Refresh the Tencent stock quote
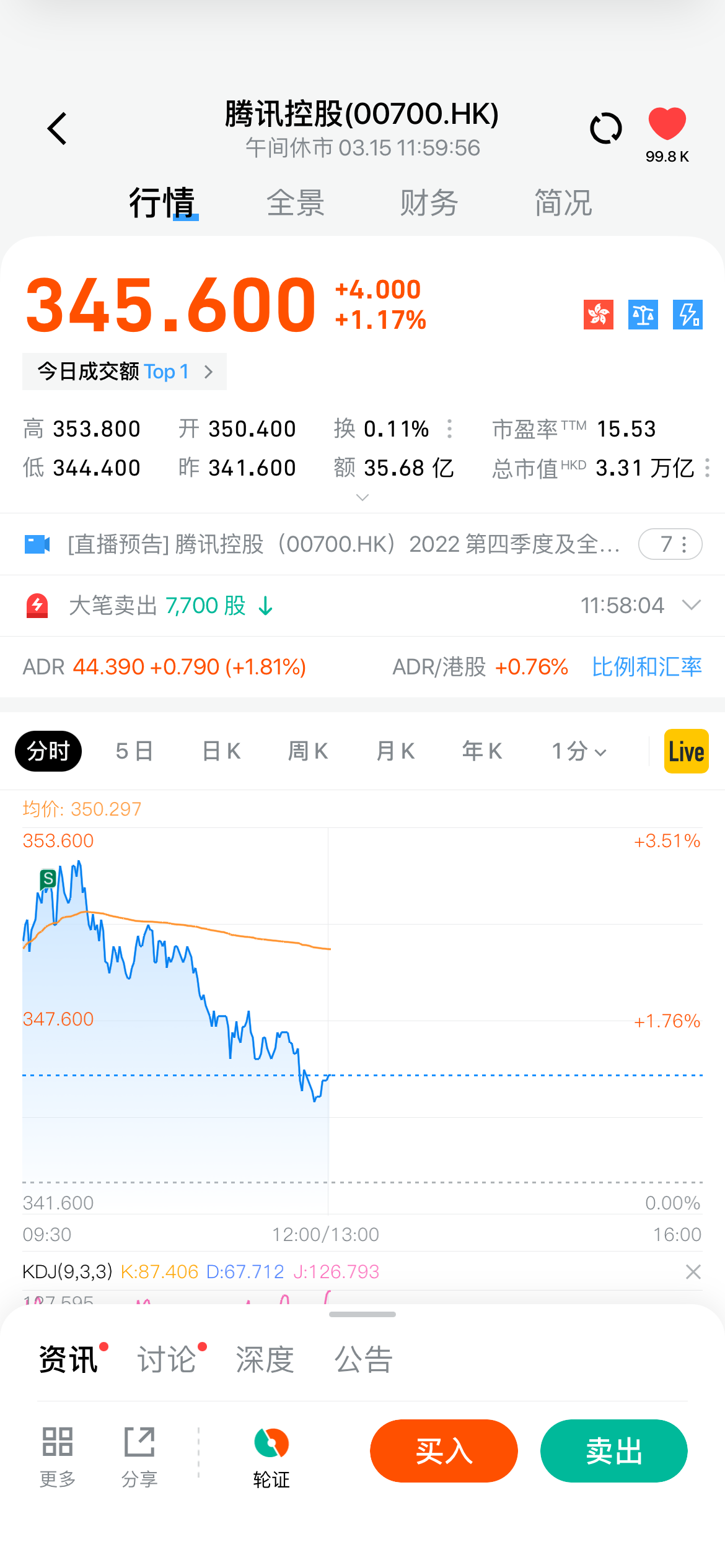 point(605,129)
